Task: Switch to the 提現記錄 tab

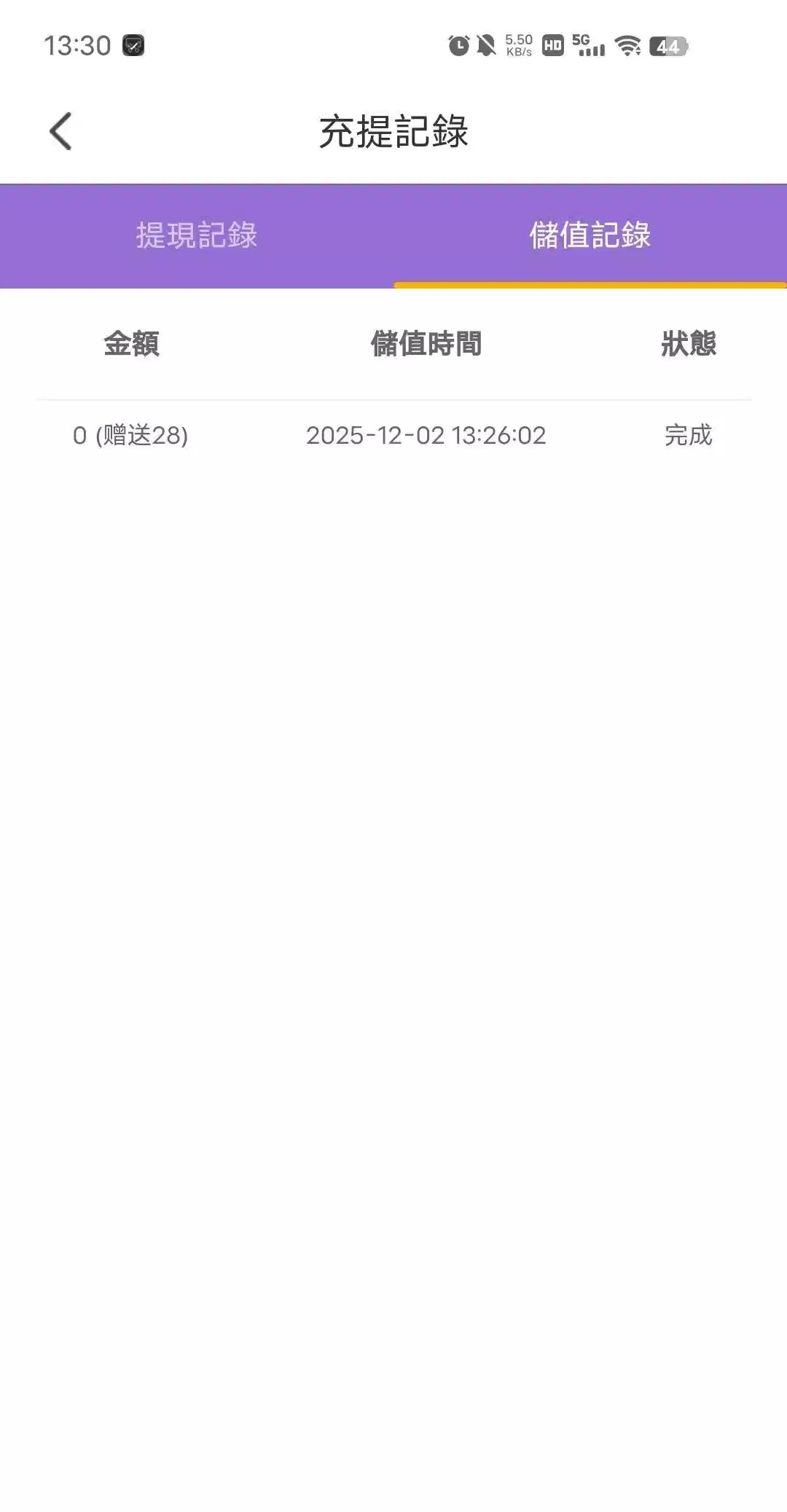Action: (x=195, y=235)
